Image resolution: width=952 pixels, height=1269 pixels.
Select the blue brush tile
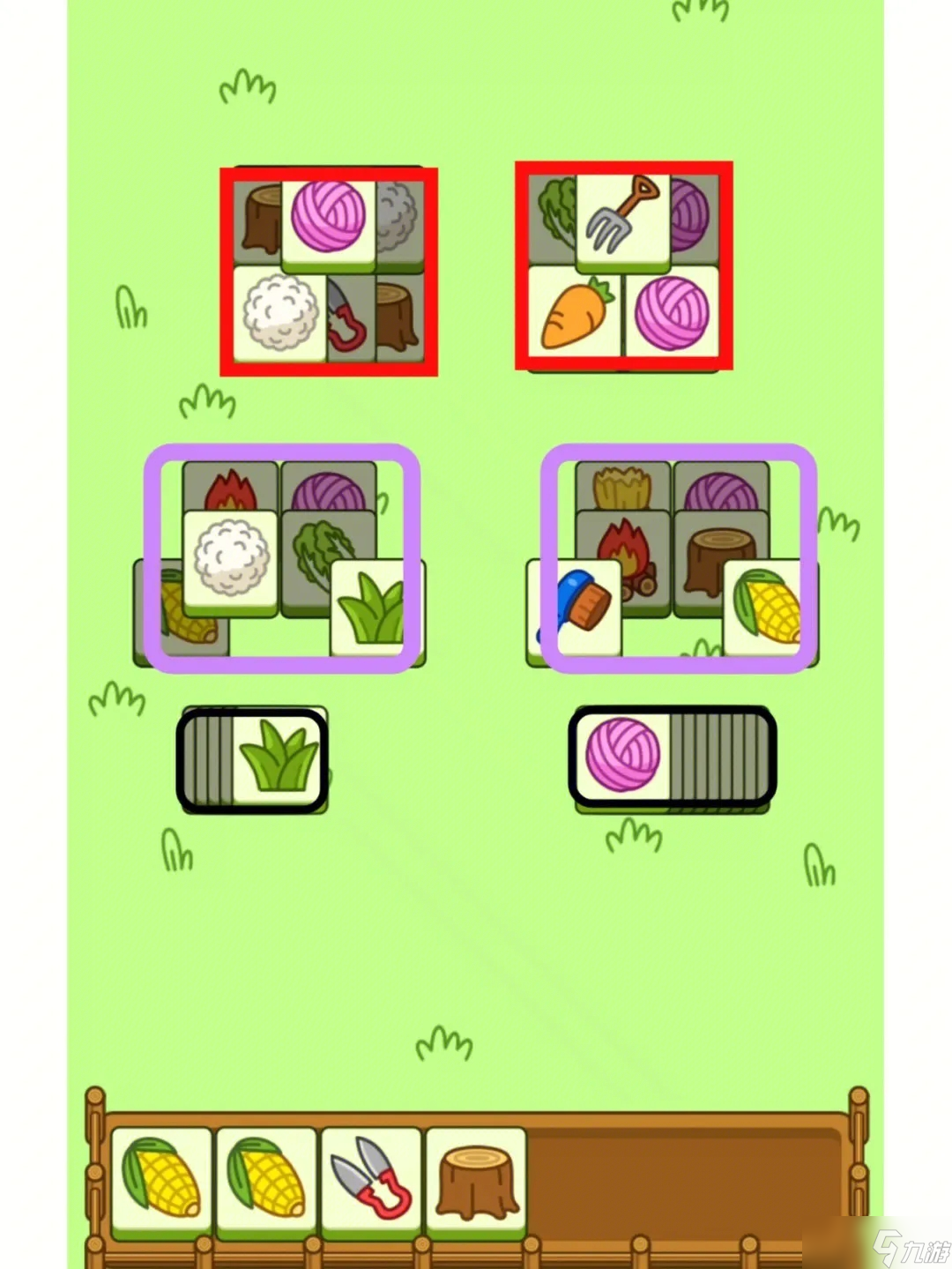point(576,607)
